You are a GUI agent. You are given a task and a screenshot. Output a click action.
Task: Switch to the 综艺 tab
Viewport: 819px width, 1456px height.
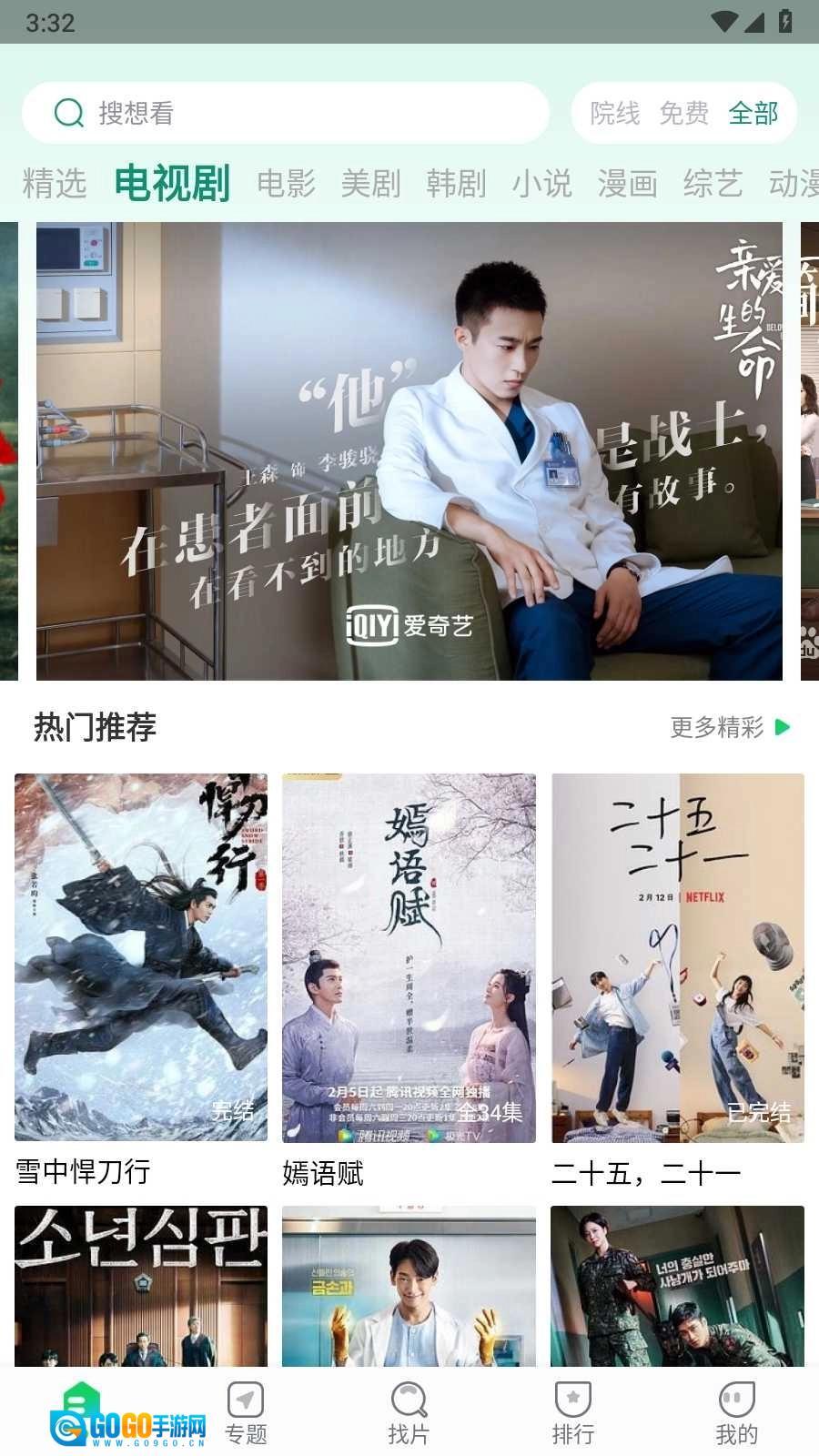(x=713, y=184)
